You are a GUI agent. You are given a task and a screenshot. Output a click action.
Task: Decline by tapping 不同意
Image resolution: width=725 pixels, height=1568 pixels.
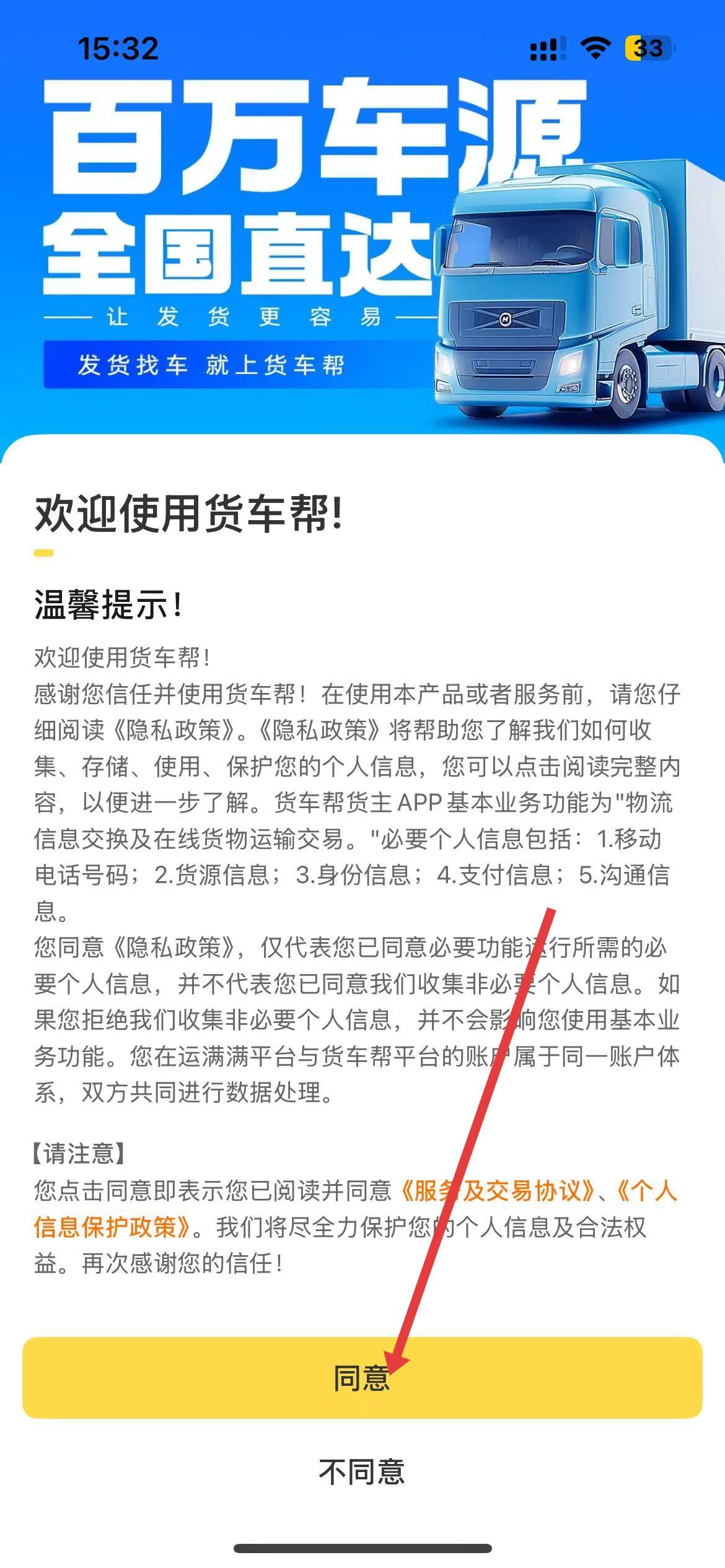coord(362,1471)
